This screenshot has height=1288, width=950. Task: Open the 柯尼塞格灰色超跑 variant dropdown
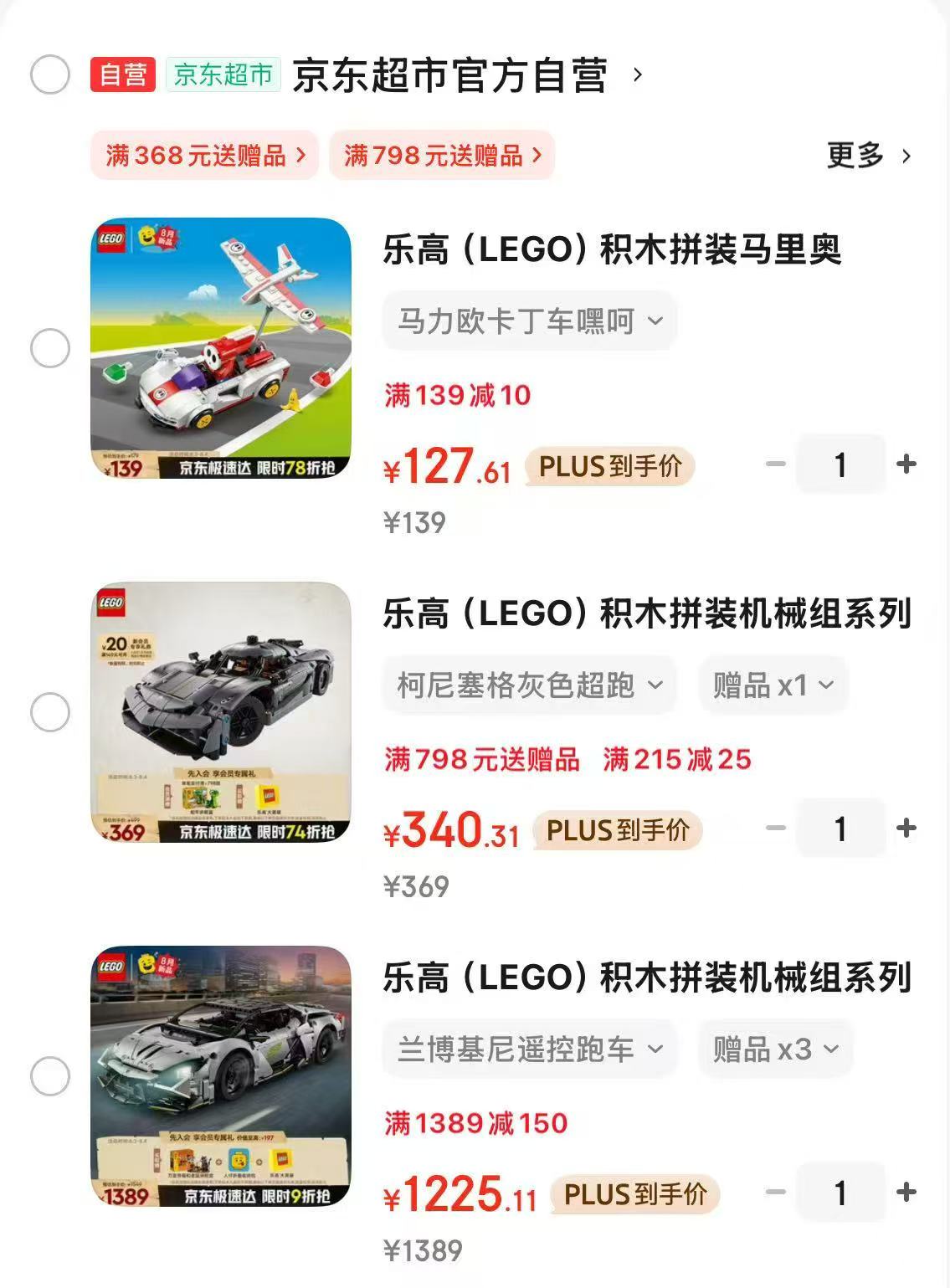pos(529,684)
